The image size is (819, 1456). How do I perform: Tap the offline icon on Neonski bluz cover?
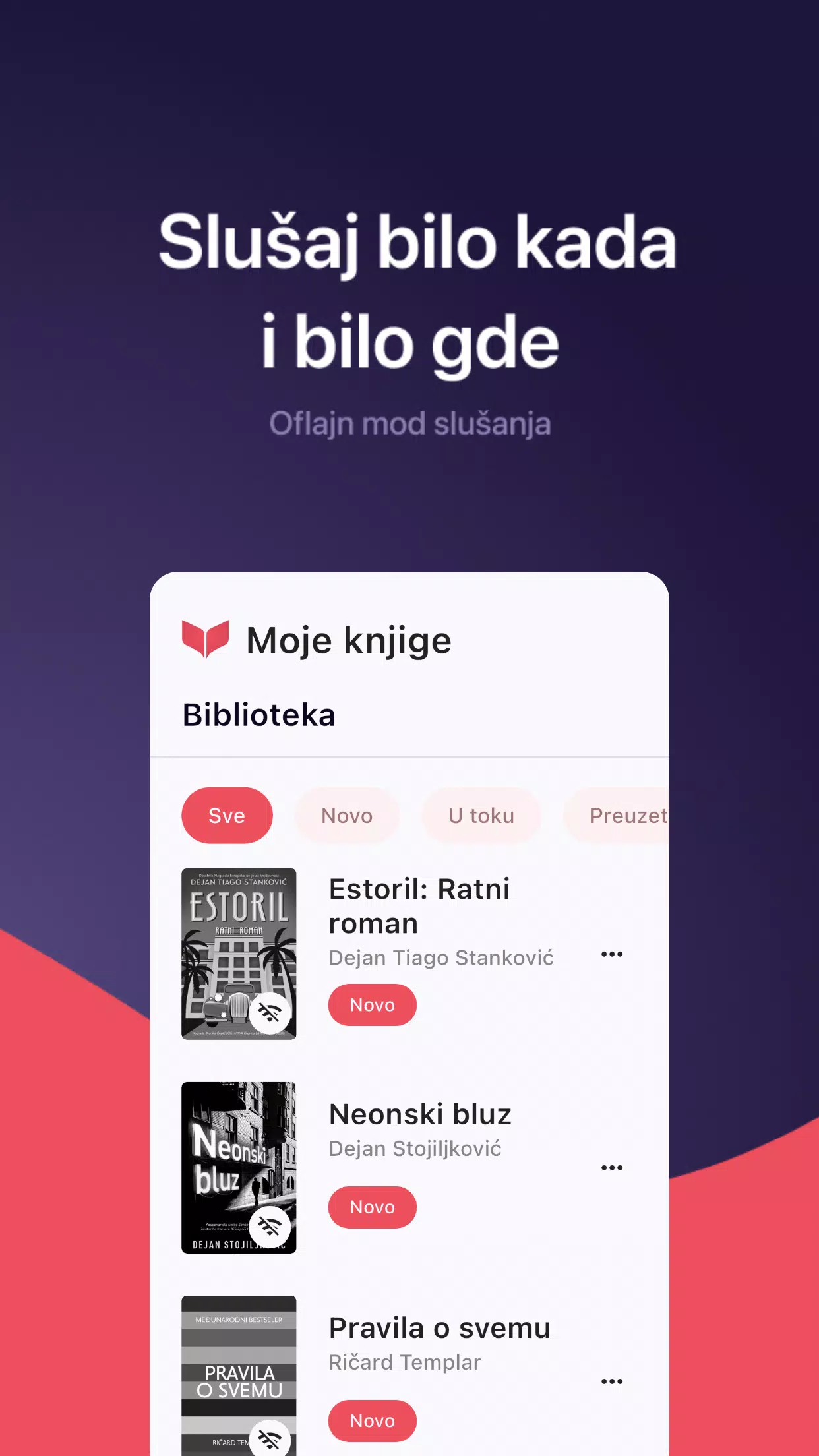pyautogui.click(x=271, y=1225)
